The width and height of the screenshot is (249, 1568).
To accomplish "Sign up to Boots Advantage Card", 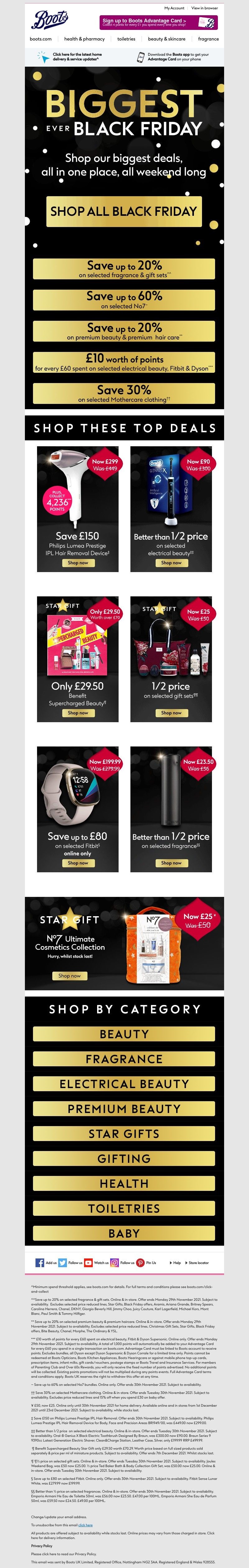I will pyautogui.click(x=158, y=22).
